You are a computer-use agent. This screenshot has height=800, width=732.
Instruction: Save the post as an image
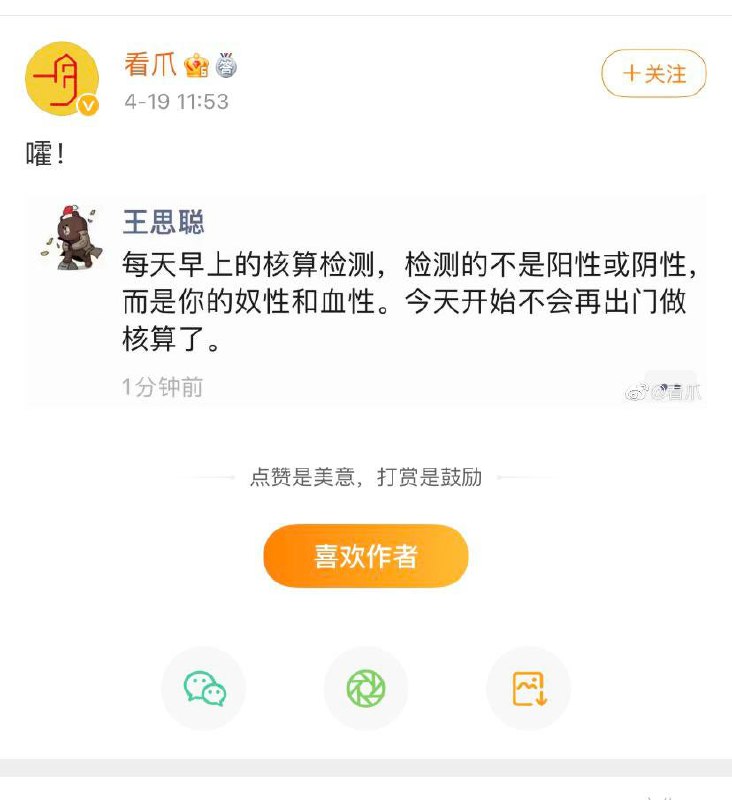(528, 689)
